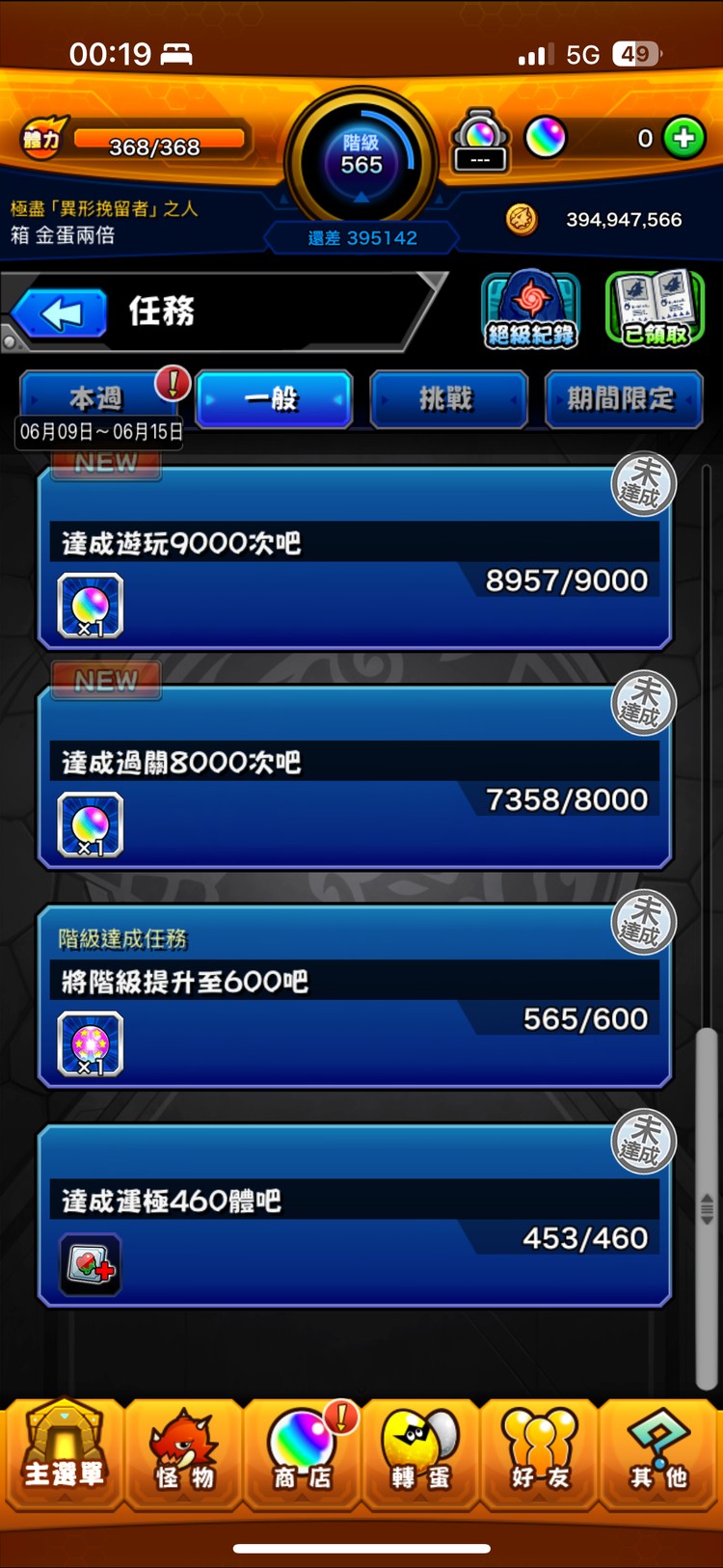Tap the capsule machine icon beside the orb

click(x=480, y=141)
